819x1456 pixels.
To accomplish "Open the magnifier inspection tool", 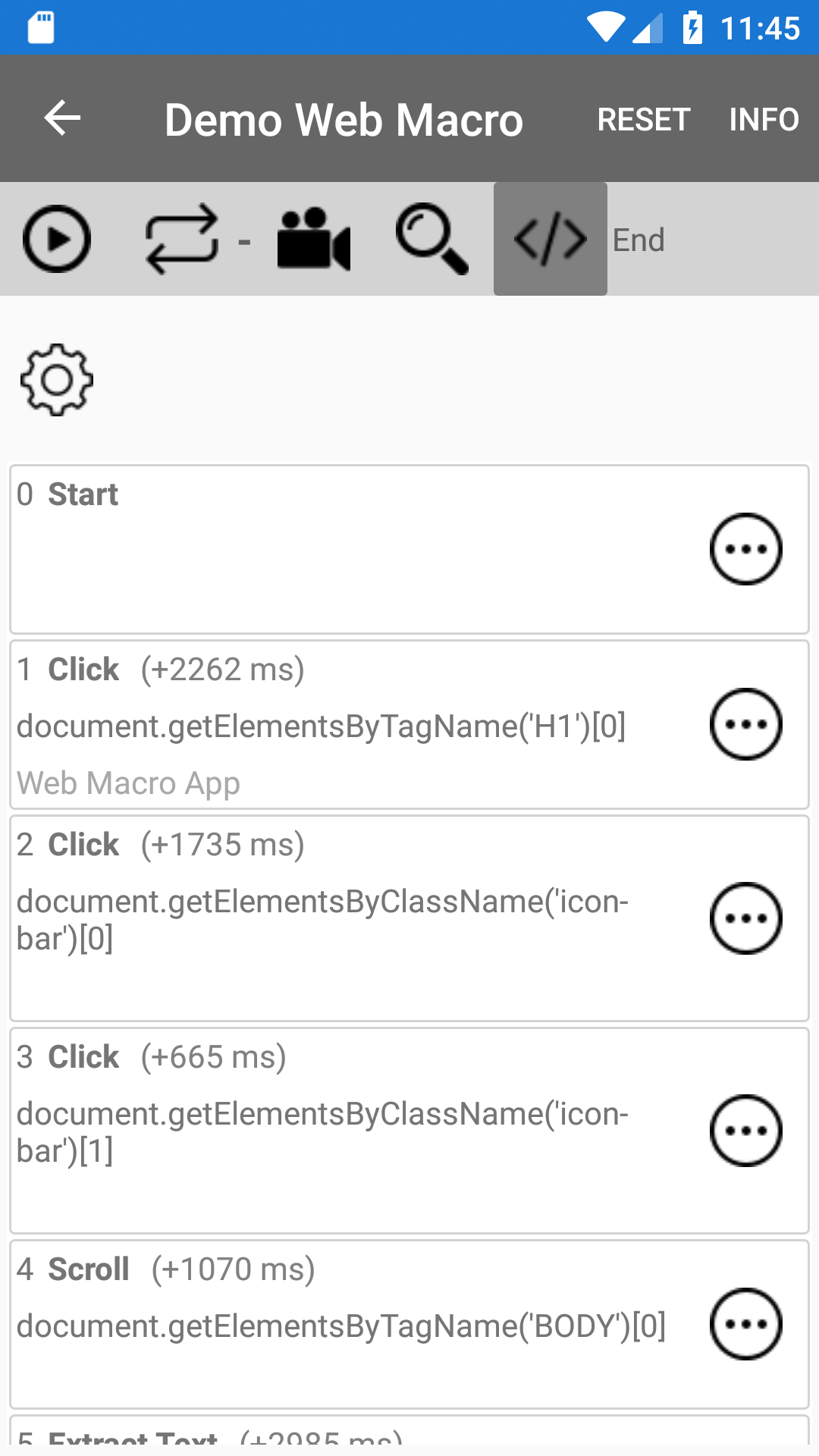I will pos(430,239).
